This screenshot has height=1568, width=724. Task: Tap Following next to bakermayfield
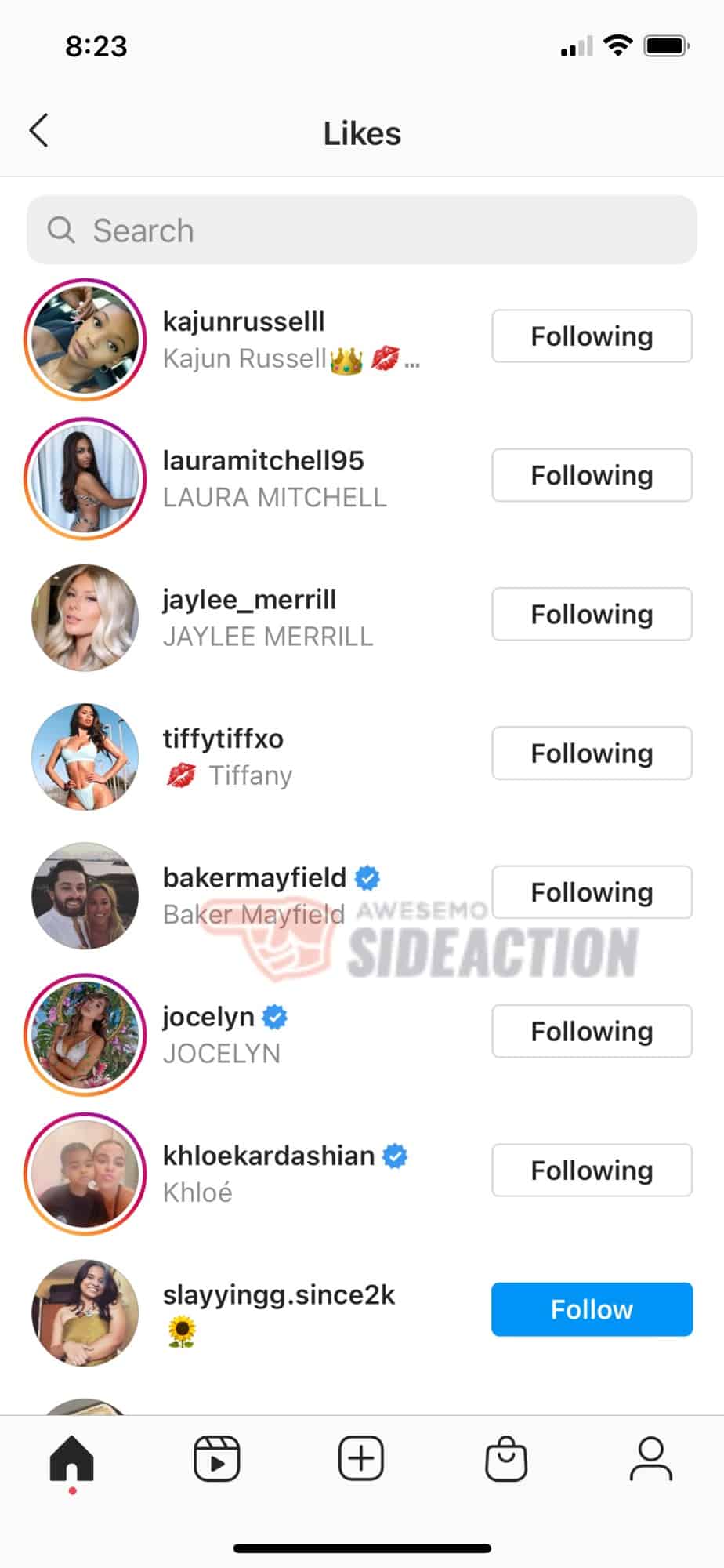(592, 892)
